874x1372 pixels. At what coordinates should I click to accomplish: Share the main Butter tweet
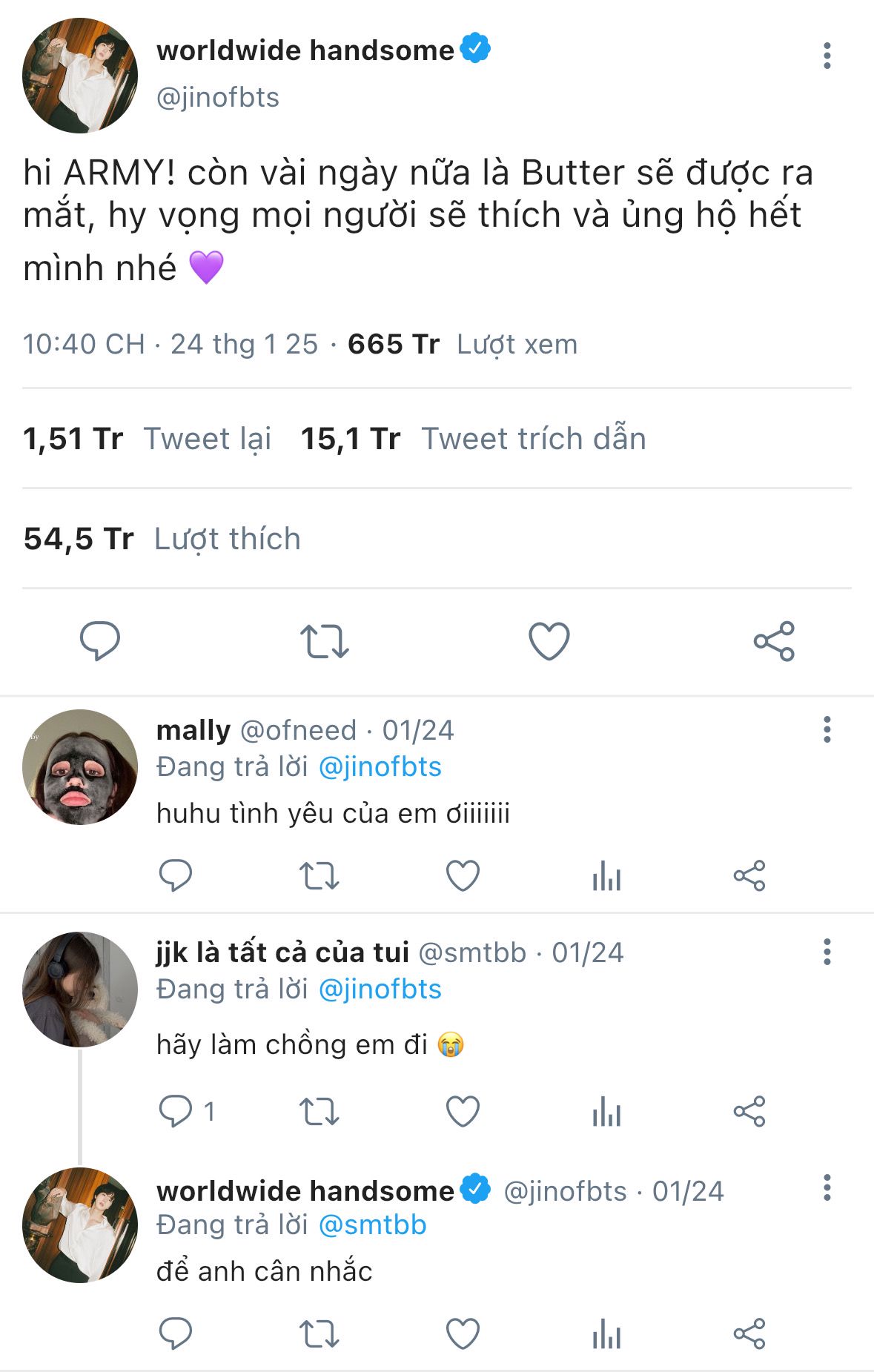774,641
